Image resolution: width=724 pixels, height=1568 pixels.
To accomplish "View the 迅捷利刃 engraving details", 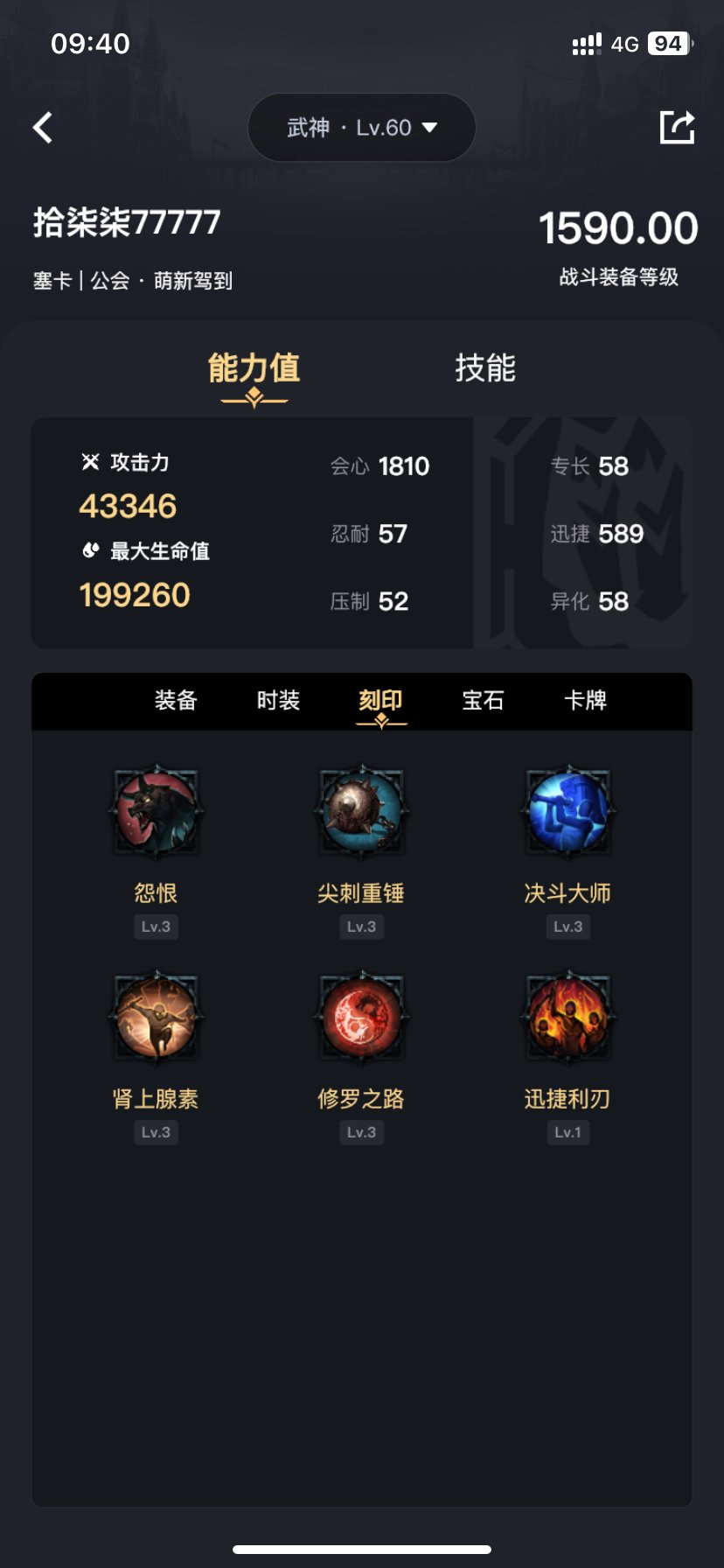I will [x=568, y=1019].
